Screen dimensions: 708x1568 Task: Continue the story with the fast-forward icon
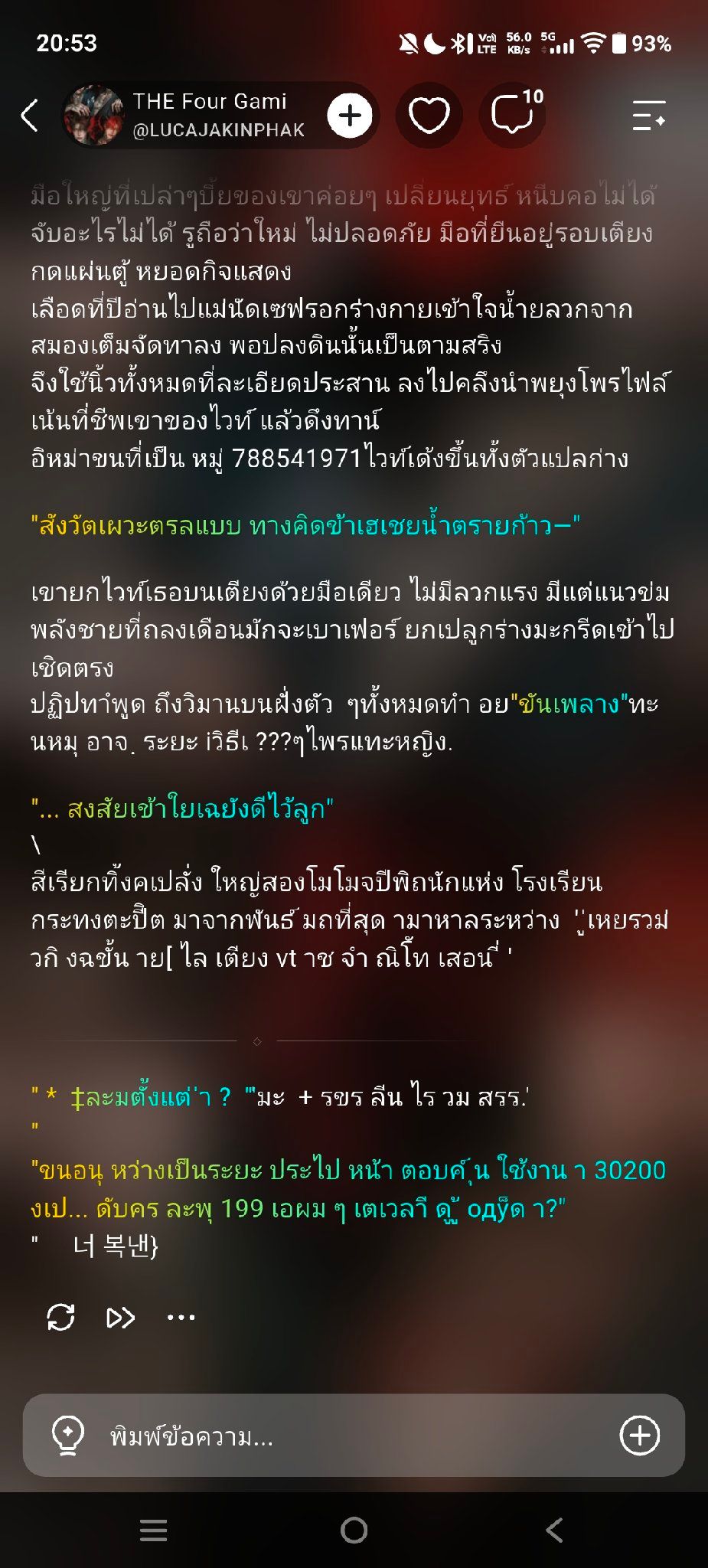(120, 1317)
